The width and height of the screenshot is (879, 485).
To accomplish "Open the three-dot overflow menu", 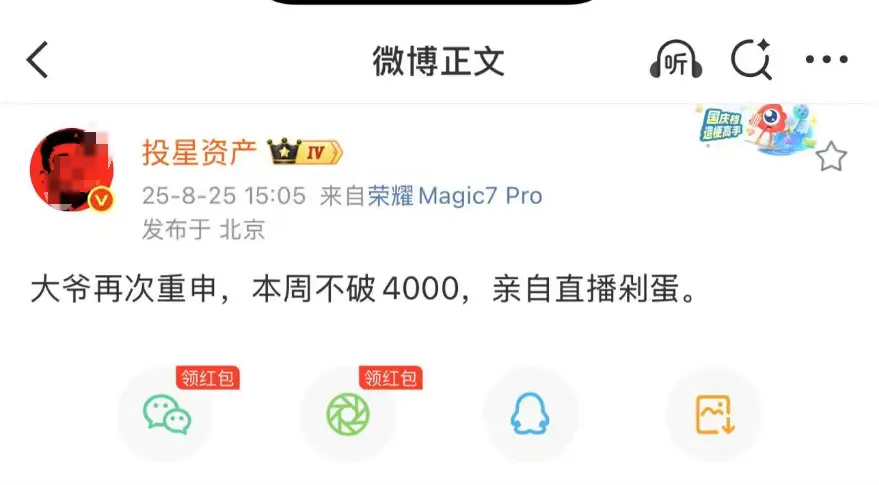I will pyautogui.click(x=826, y=61).
